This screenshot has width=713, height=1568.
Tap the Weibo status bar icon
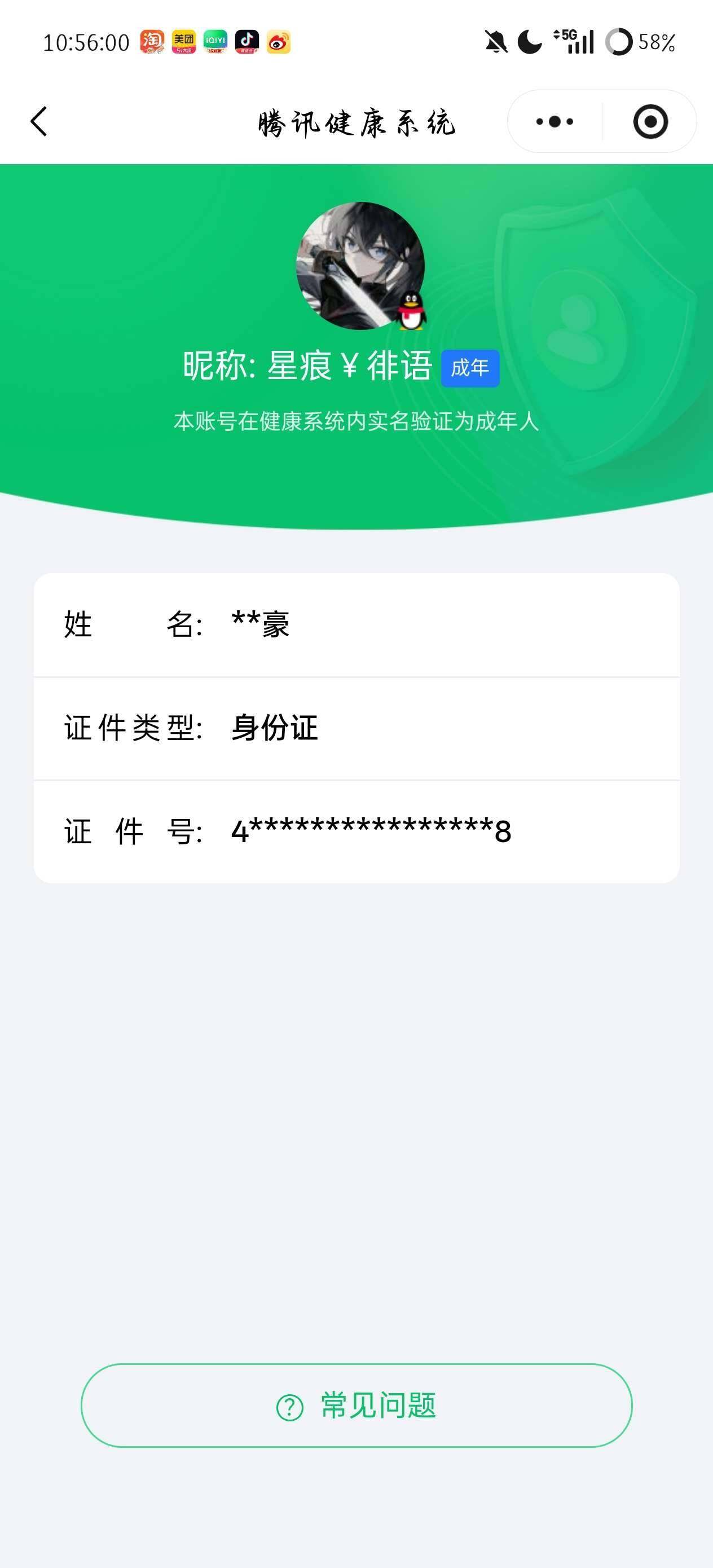click(278, 41)
